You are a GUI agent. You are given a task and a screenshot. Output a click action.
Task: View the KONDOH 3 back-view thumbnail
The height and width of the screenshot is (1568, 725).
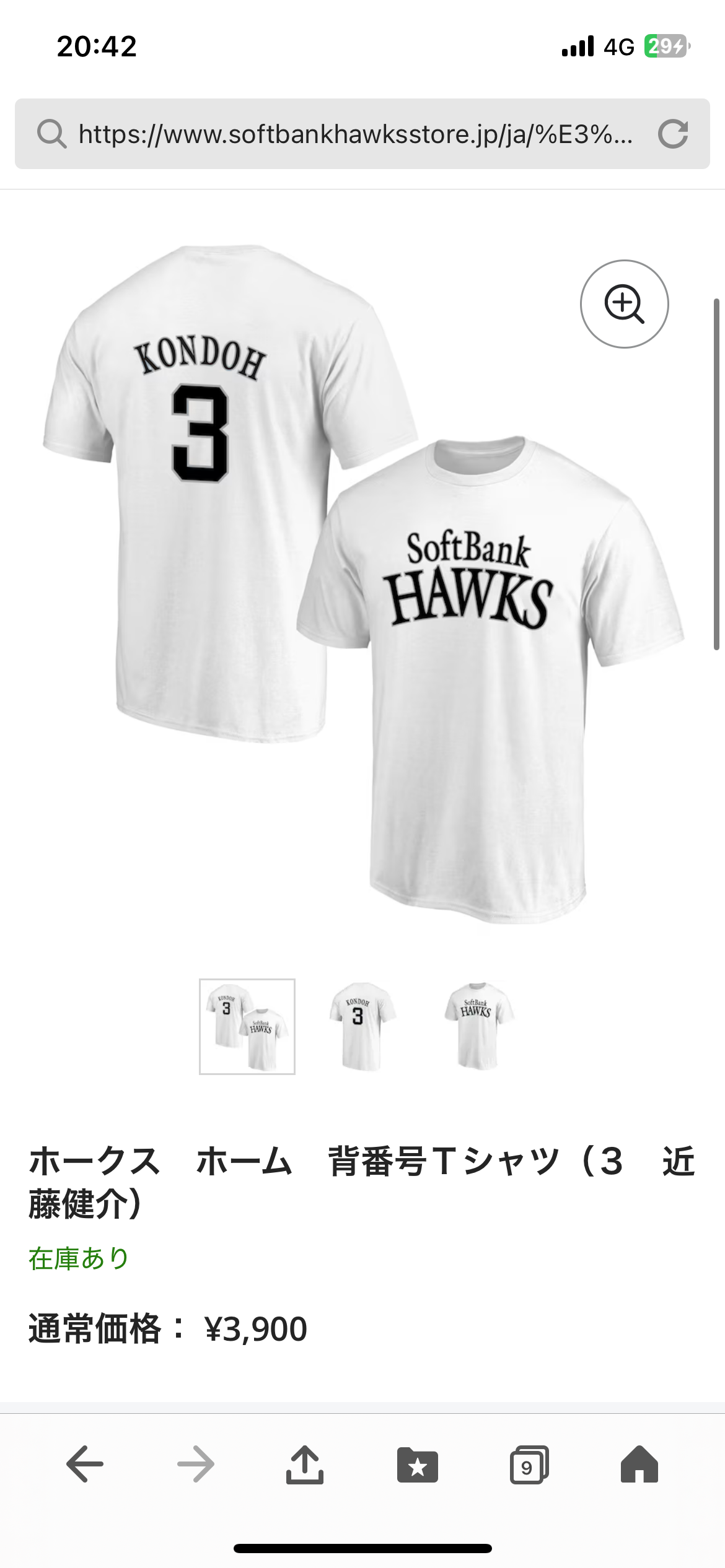click(362, 1027)
